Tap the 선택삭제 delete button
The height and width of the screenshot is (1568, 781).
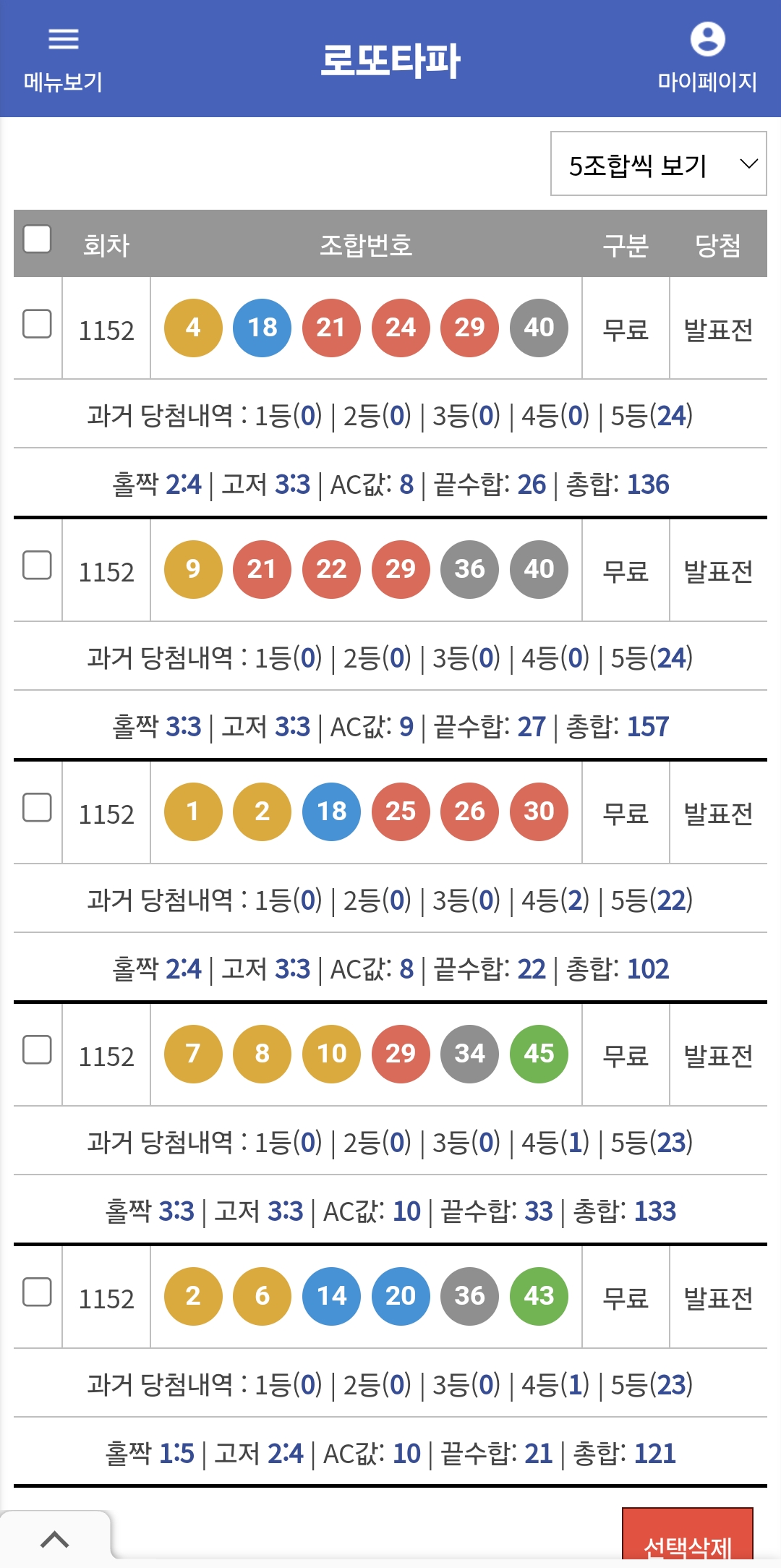688,1537
